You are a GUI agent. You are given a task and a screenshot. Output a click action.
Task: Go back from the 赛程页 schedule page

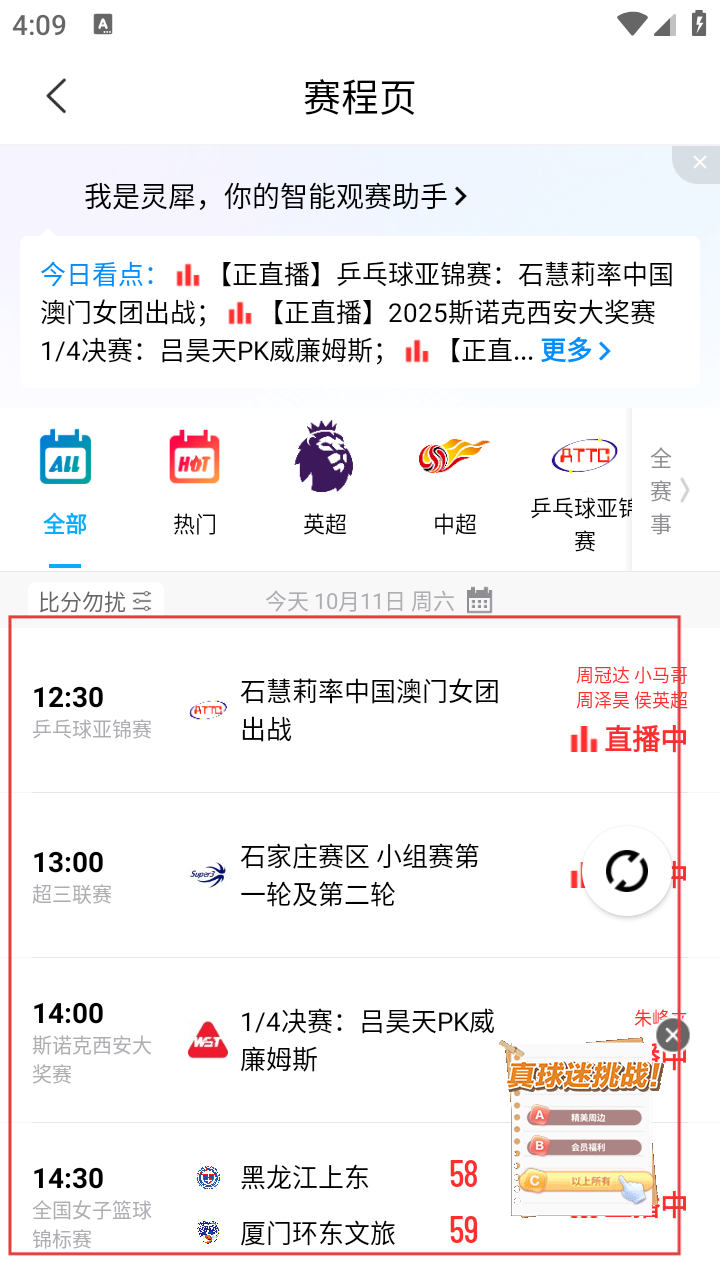[x=57, y=97]
